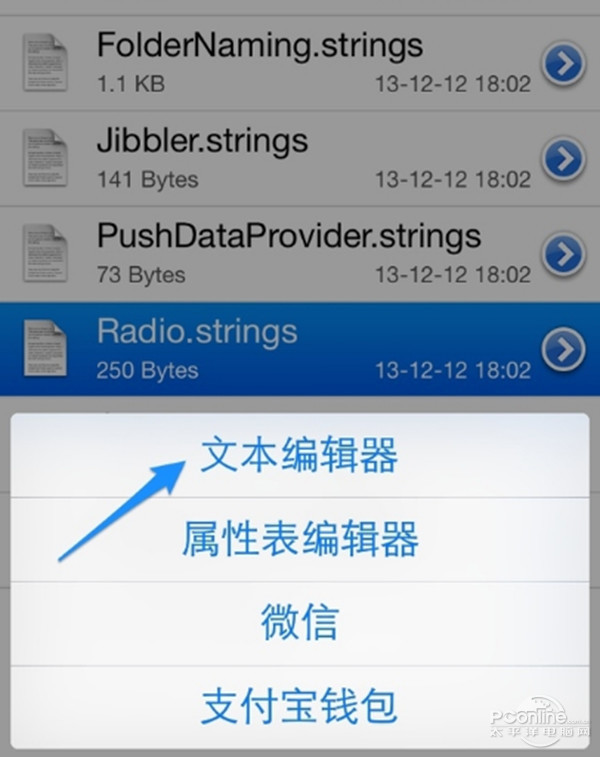Open the Jibbler.strings file

click(260, 157)
